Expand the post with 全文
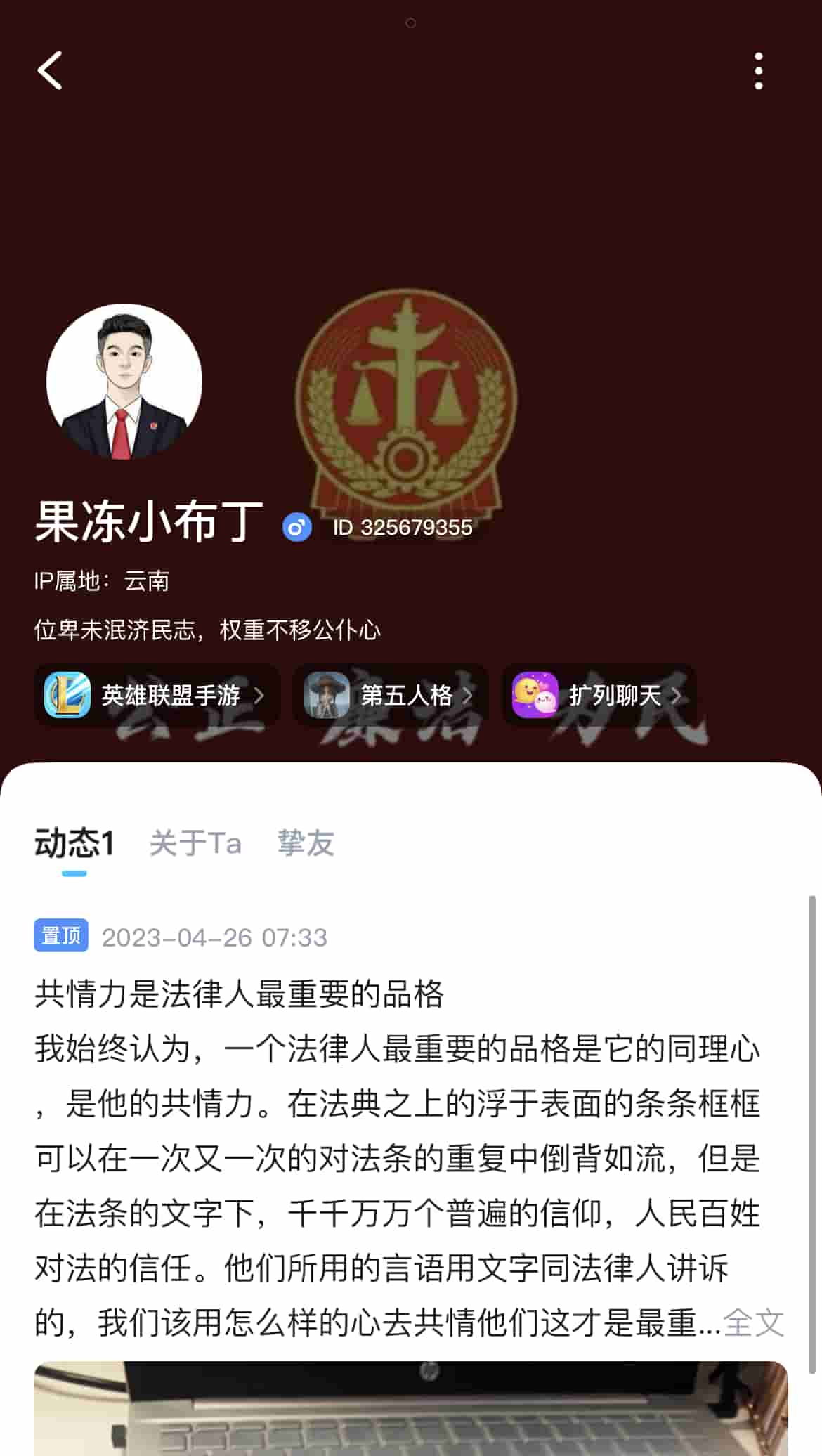The width and height of the screenshot is (822, 1456). coord(753,1323)
